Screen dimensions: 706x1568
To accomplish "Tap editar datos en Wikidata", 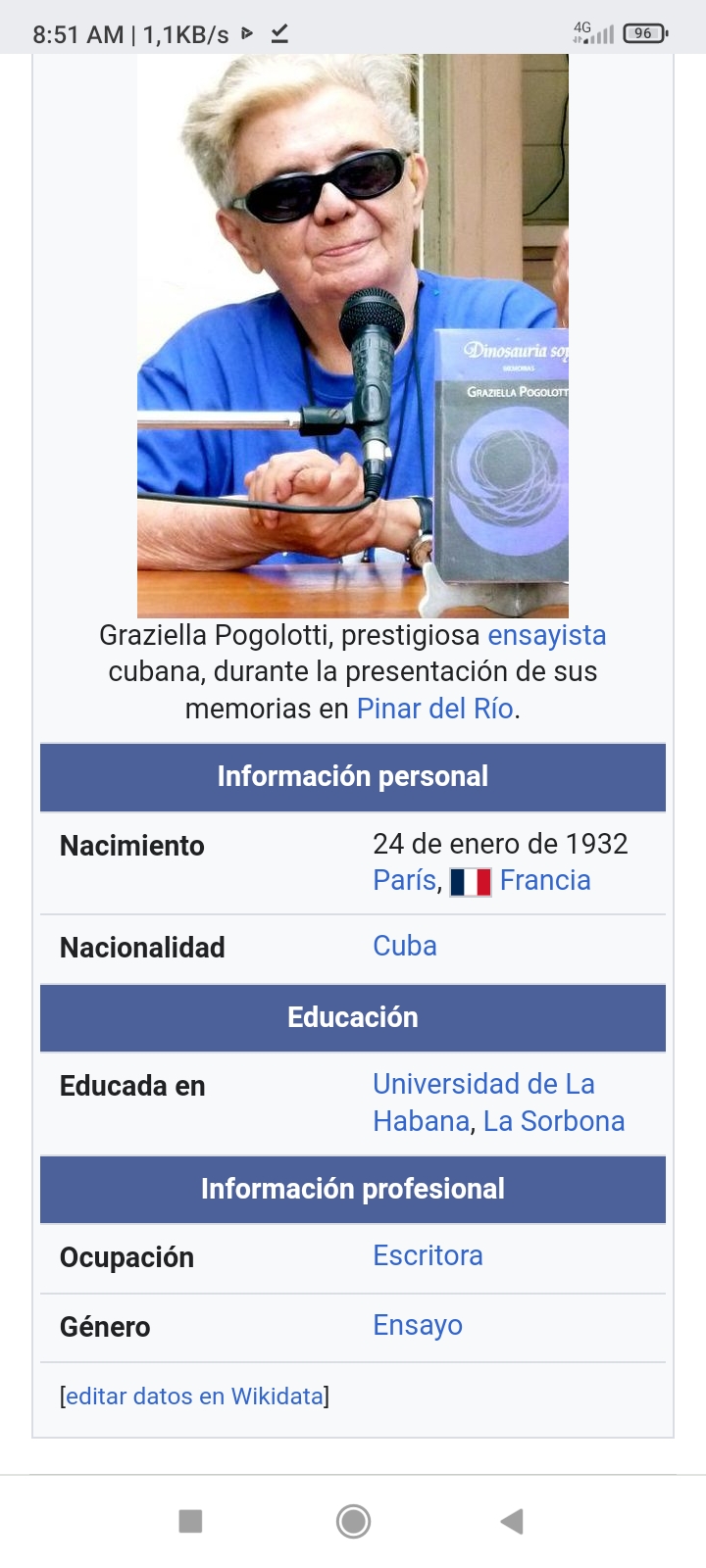I will click(x=194, y=1396).
